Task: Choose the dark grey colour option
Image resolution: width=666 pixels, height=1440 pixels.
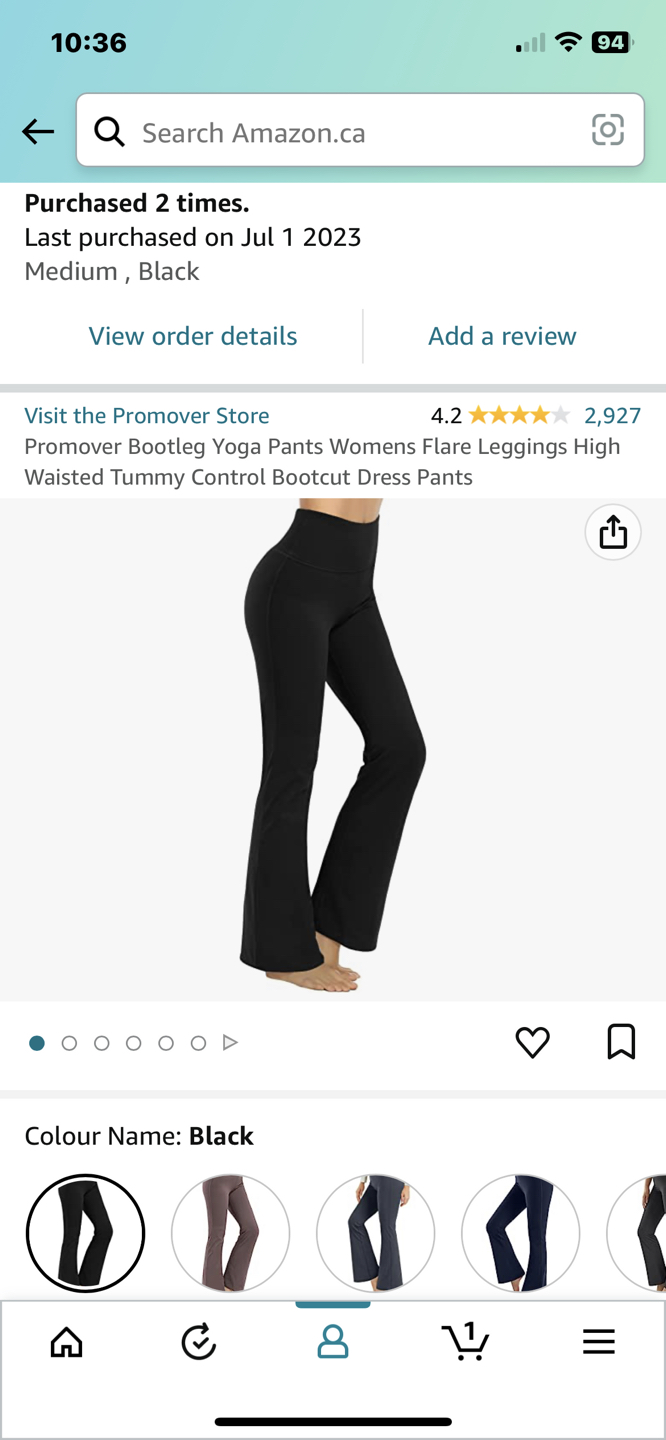Action: pos(375,1233)
